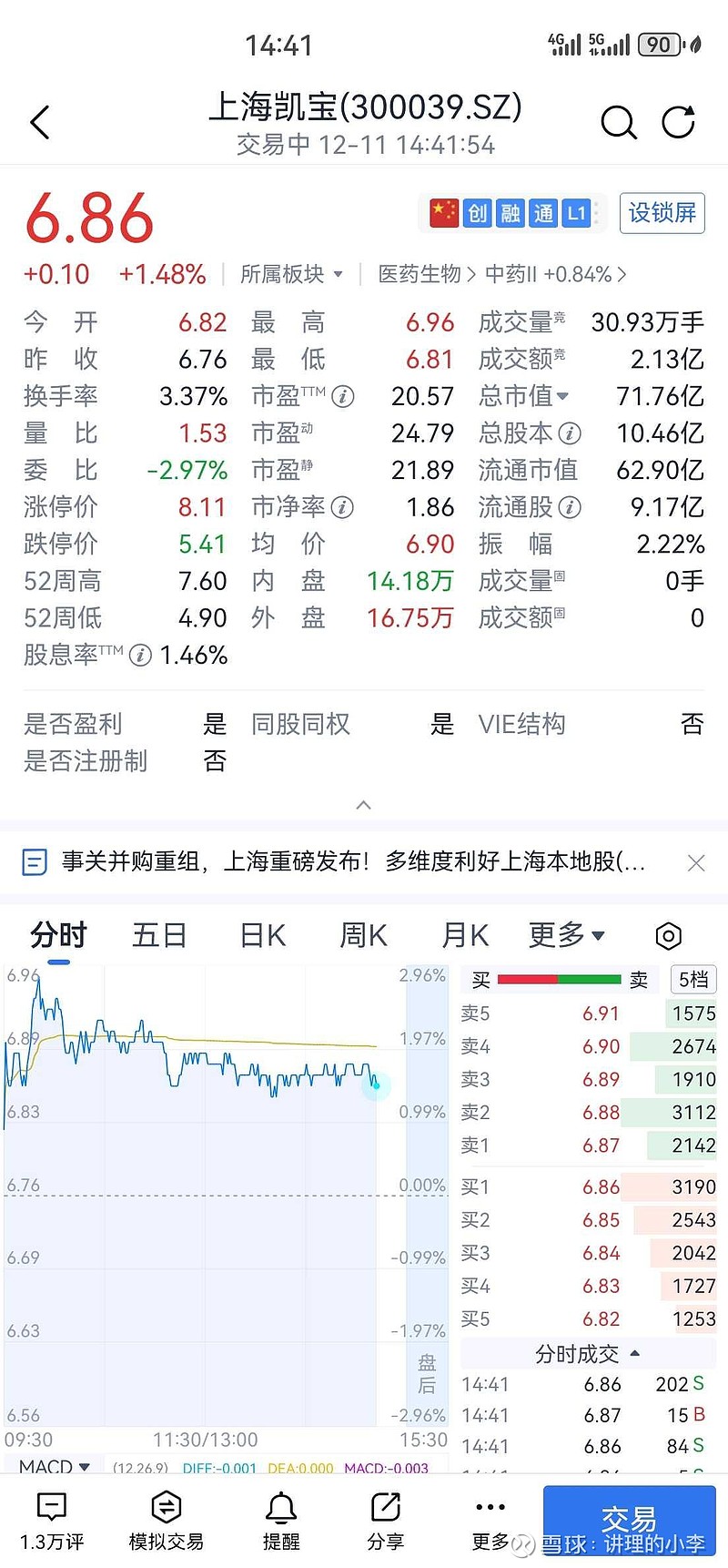Show the 月K chart
The height and width of the screenshot is (1568, 728).
[x=464, y=935]
